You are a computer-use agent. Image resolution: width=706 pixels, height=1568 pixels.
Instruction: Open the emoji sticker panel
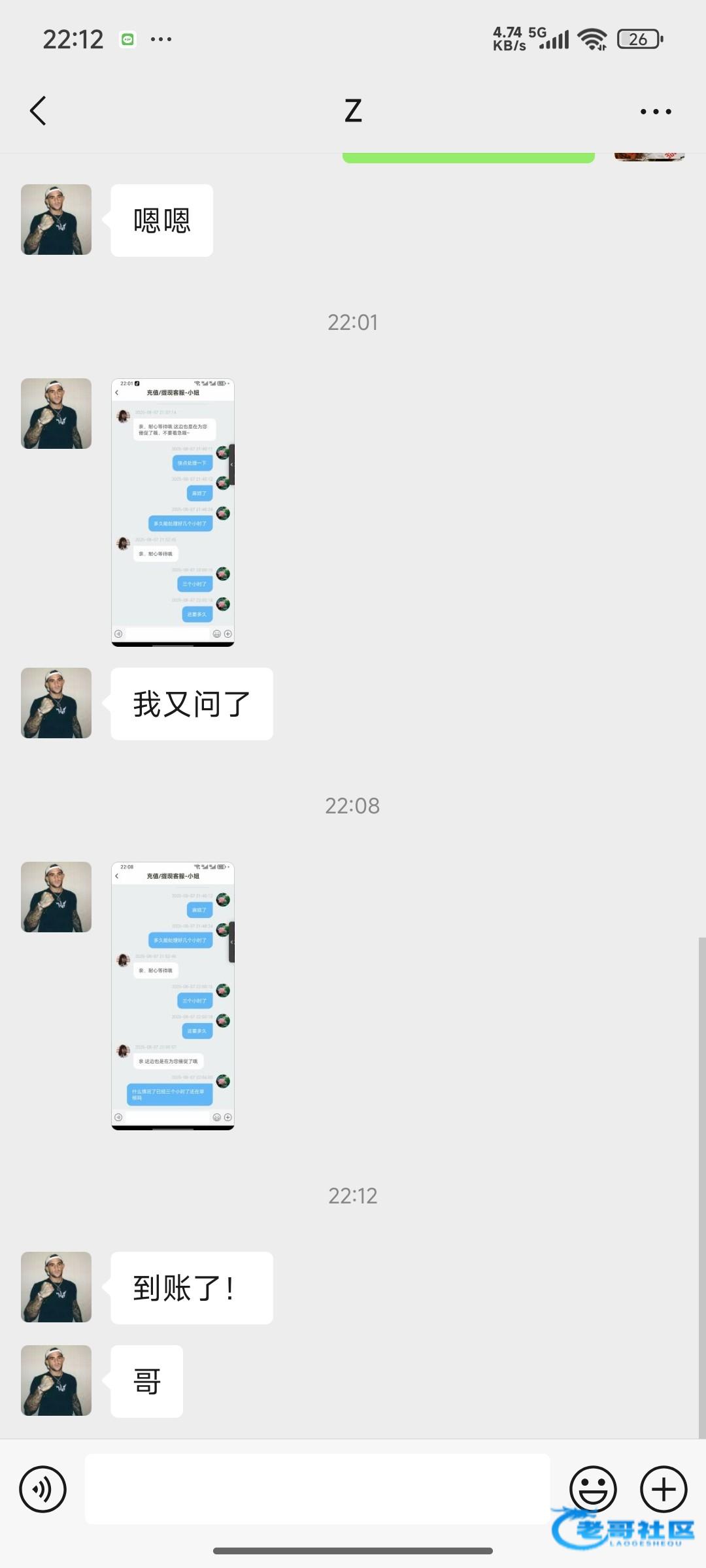point(593,1489)
